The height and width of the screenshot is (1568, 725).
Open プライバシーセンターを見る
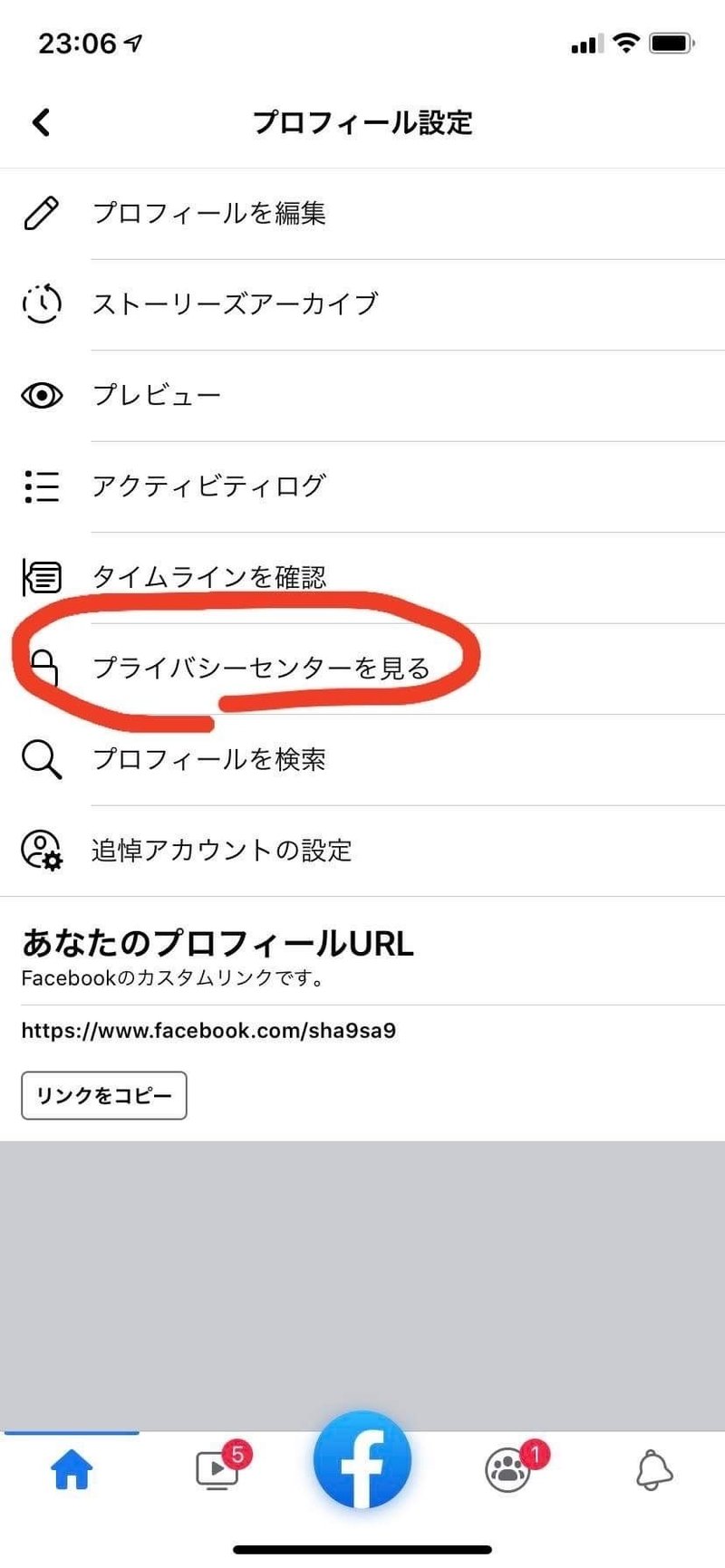point(362,669)
